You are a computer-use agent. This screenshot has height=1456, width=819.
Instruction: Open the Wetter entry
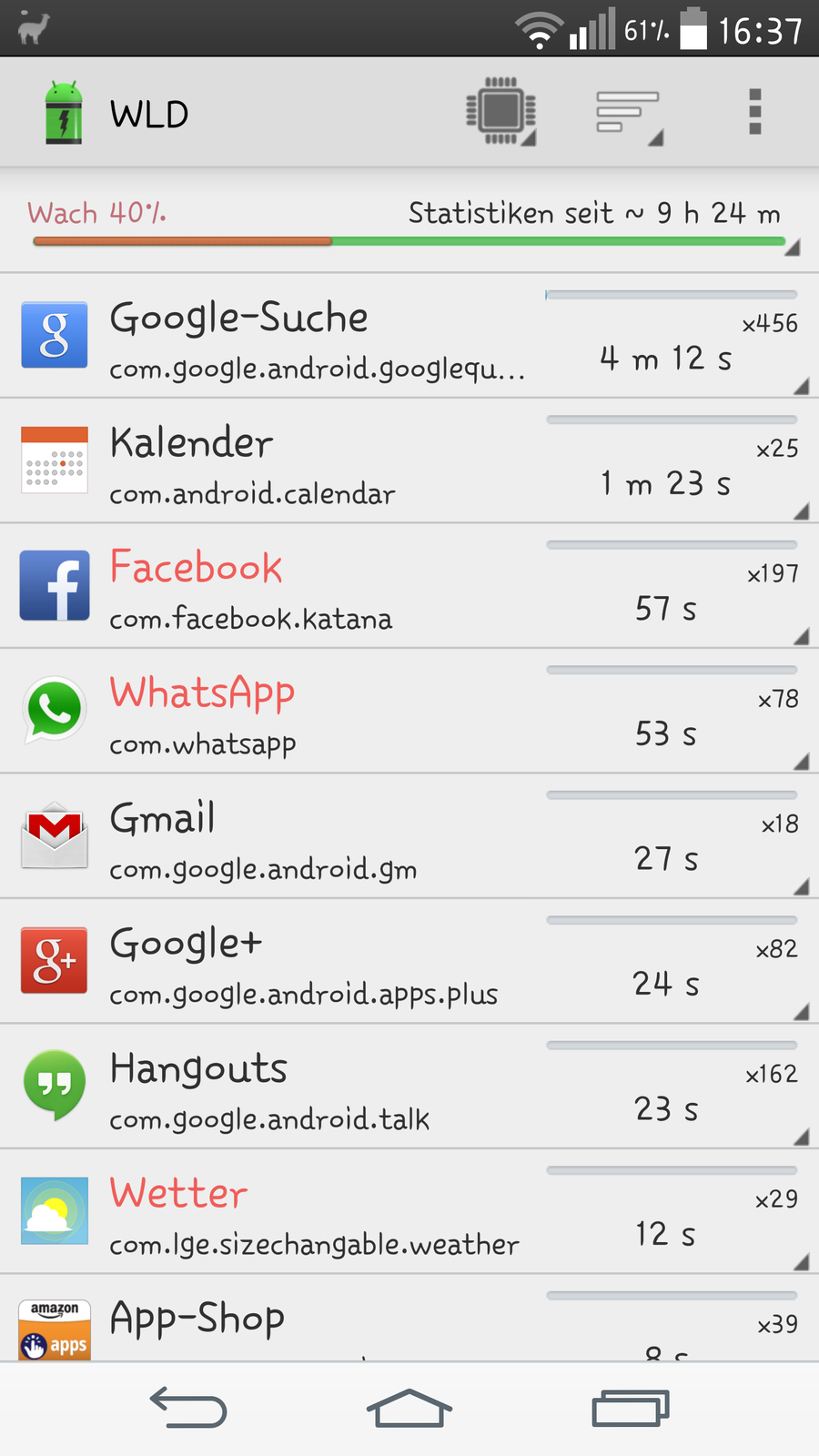(409, 1212)
